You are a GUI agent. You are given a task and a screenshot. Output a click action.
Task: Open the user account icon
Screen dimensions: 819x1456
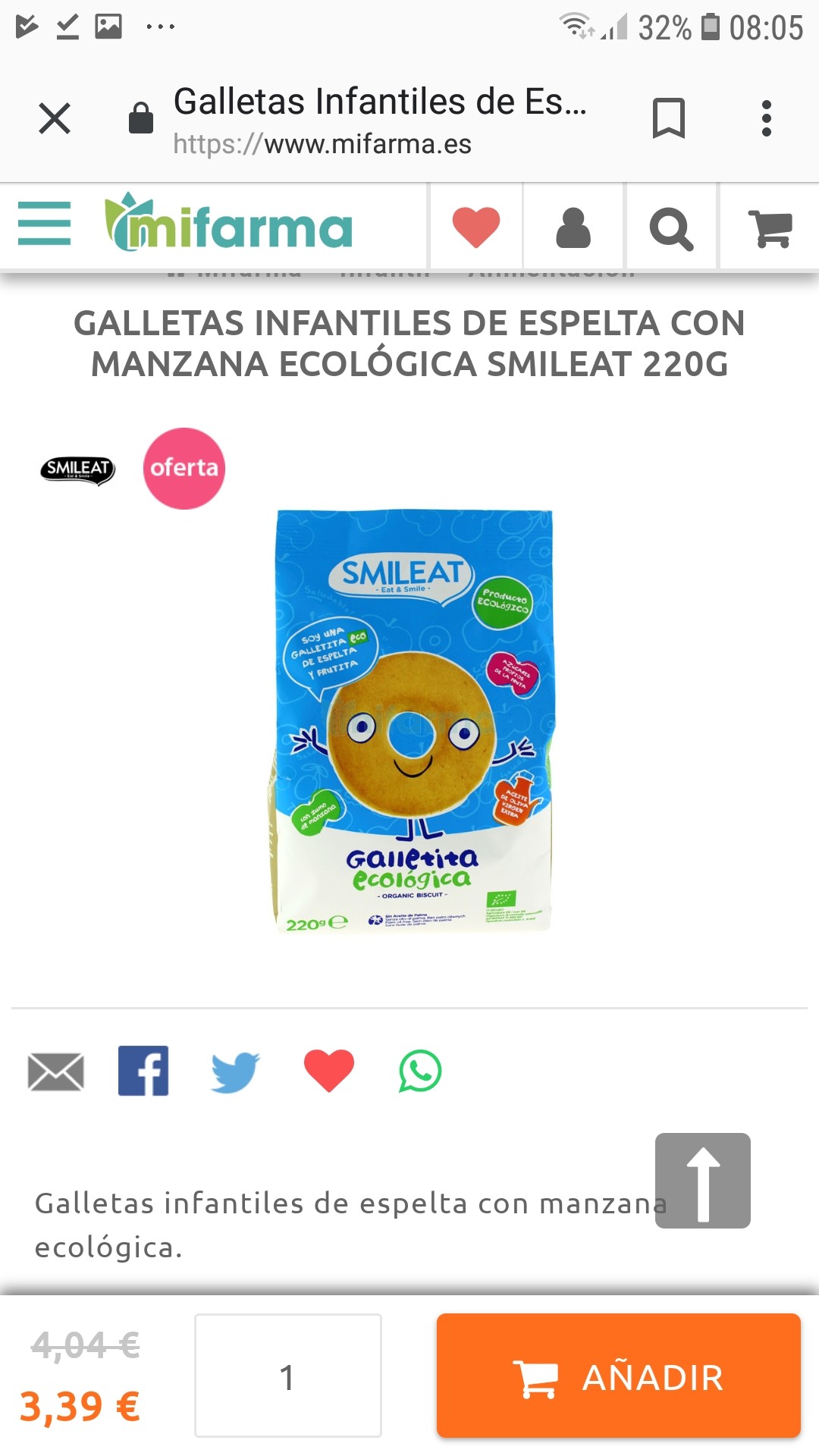[x=573, y=227]
